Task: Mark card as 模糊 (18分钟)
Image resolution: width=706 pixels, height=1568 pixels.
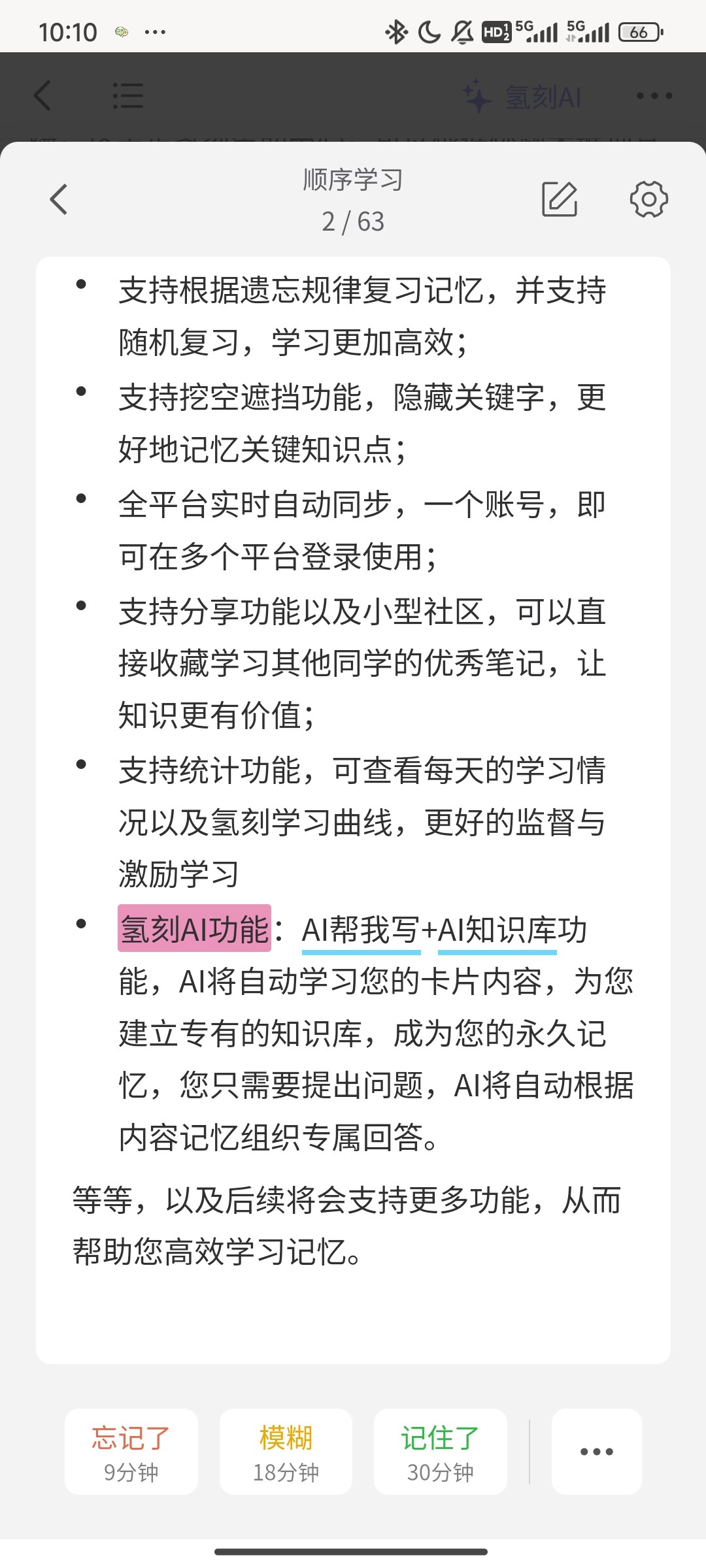Action: [286, 1452]
